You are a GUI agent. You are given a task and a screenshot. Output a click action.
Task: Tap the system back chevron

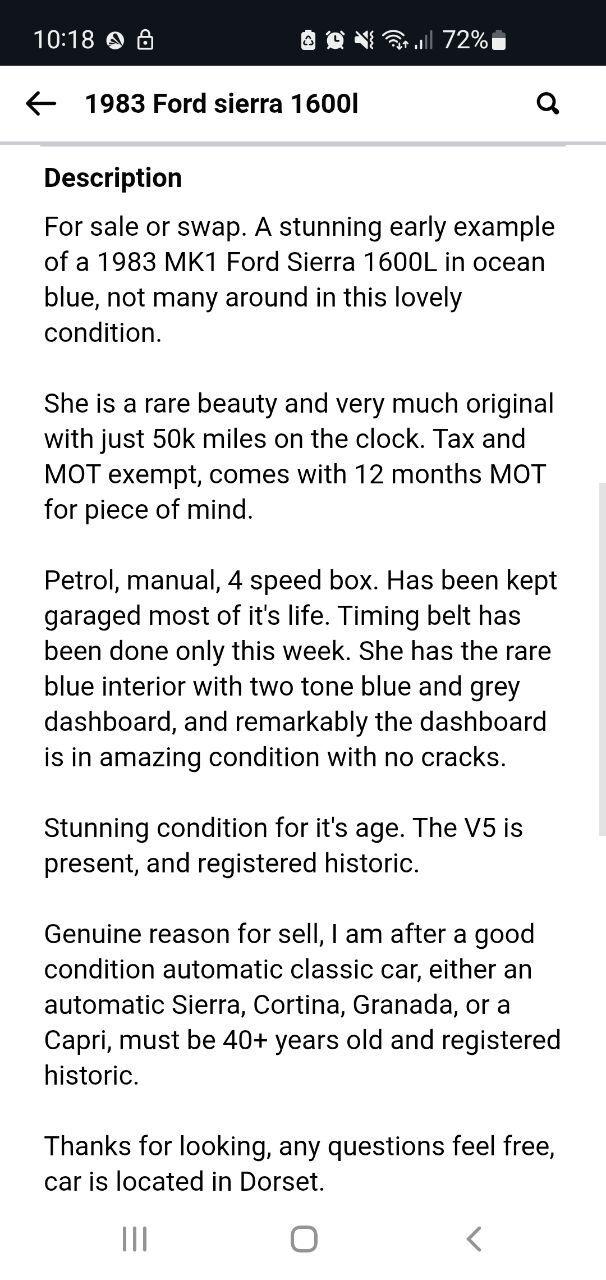[474, 1239]
